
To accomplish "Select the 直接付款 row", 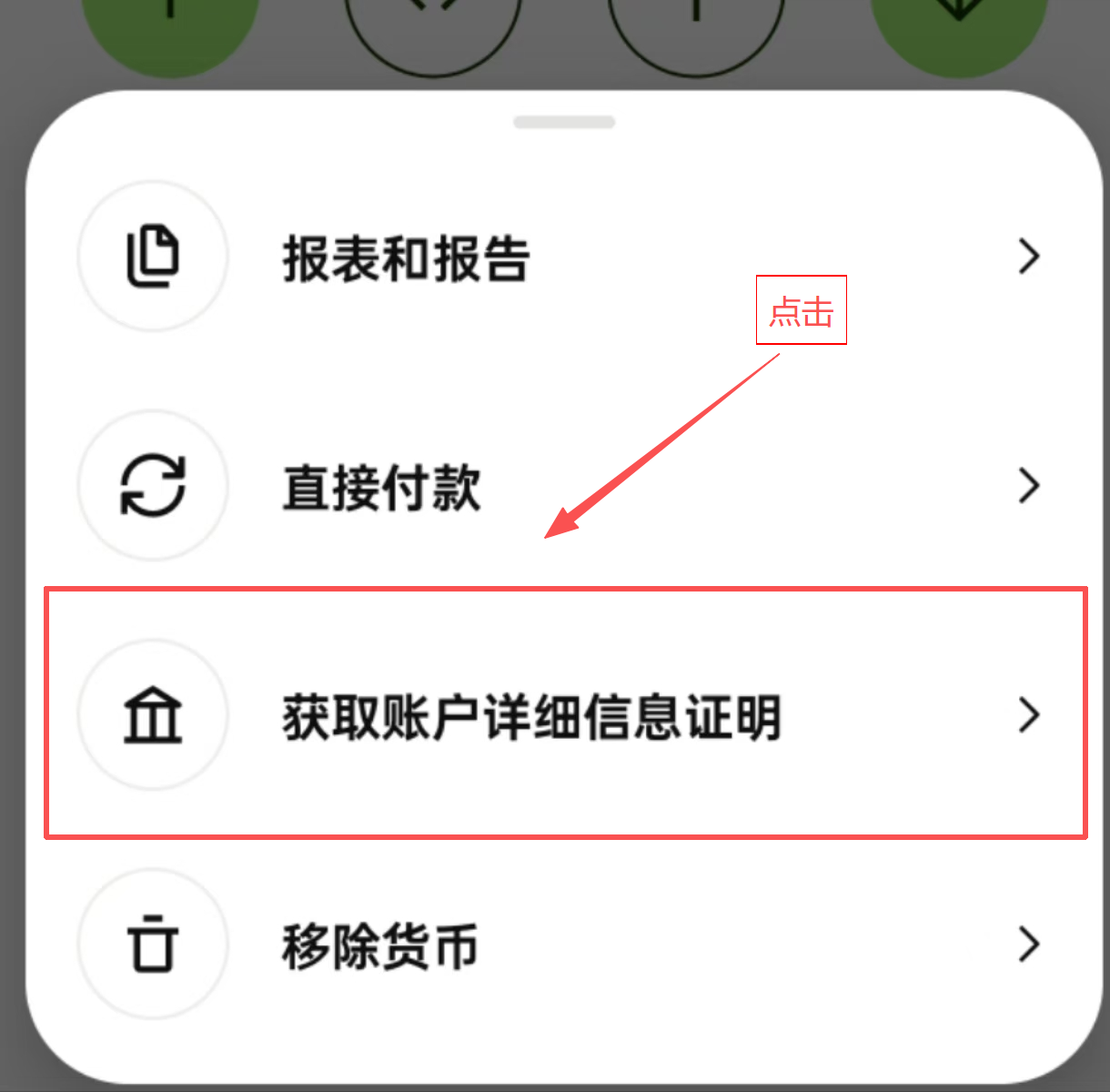I will click(382, 487).
